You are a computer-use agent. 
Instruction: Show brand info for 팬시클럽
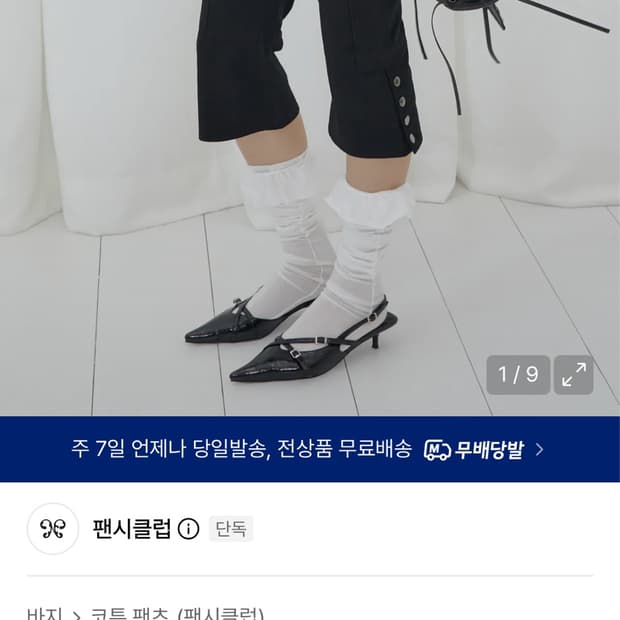point(189,529)
